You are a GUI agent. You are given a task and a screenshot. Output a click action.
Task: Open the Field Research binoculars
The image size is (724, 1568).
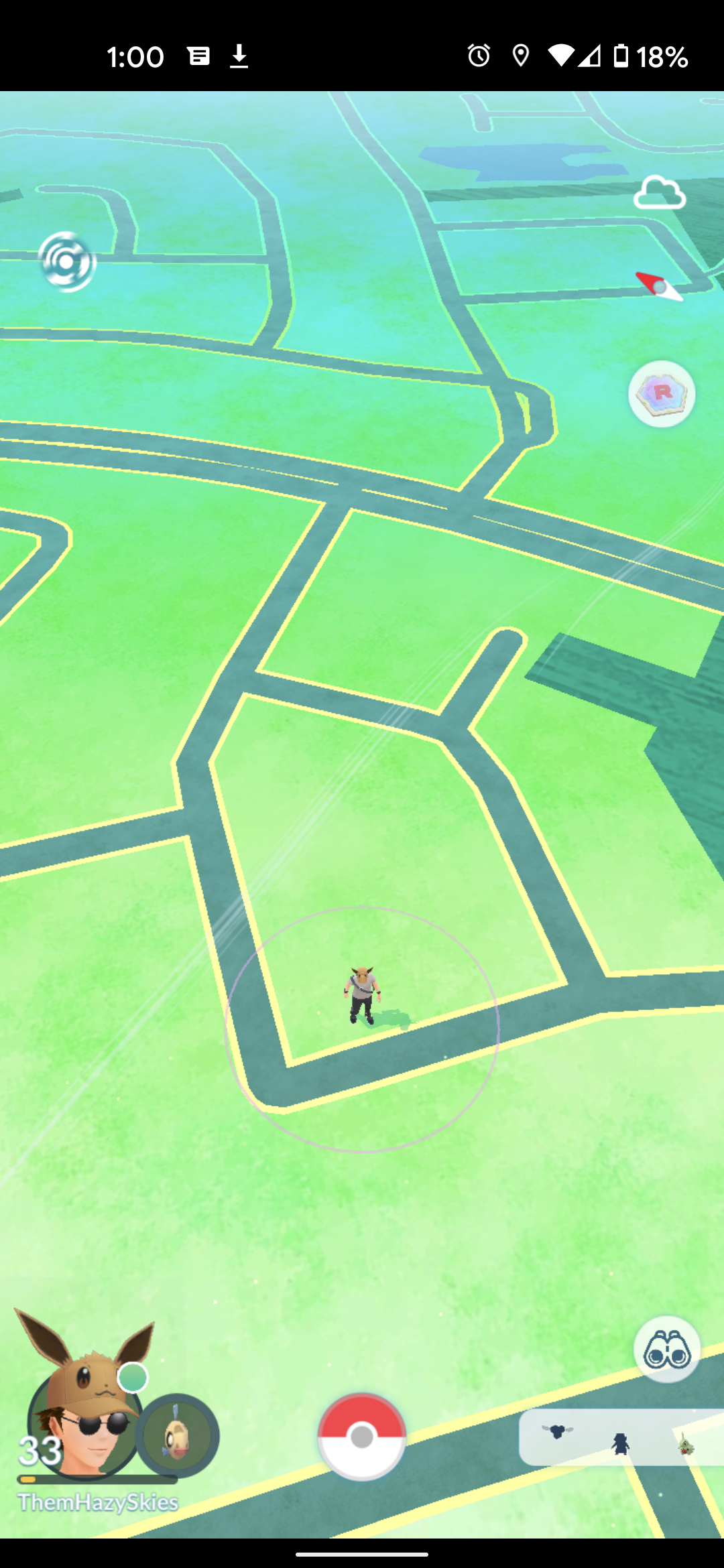coord(666,1350)
